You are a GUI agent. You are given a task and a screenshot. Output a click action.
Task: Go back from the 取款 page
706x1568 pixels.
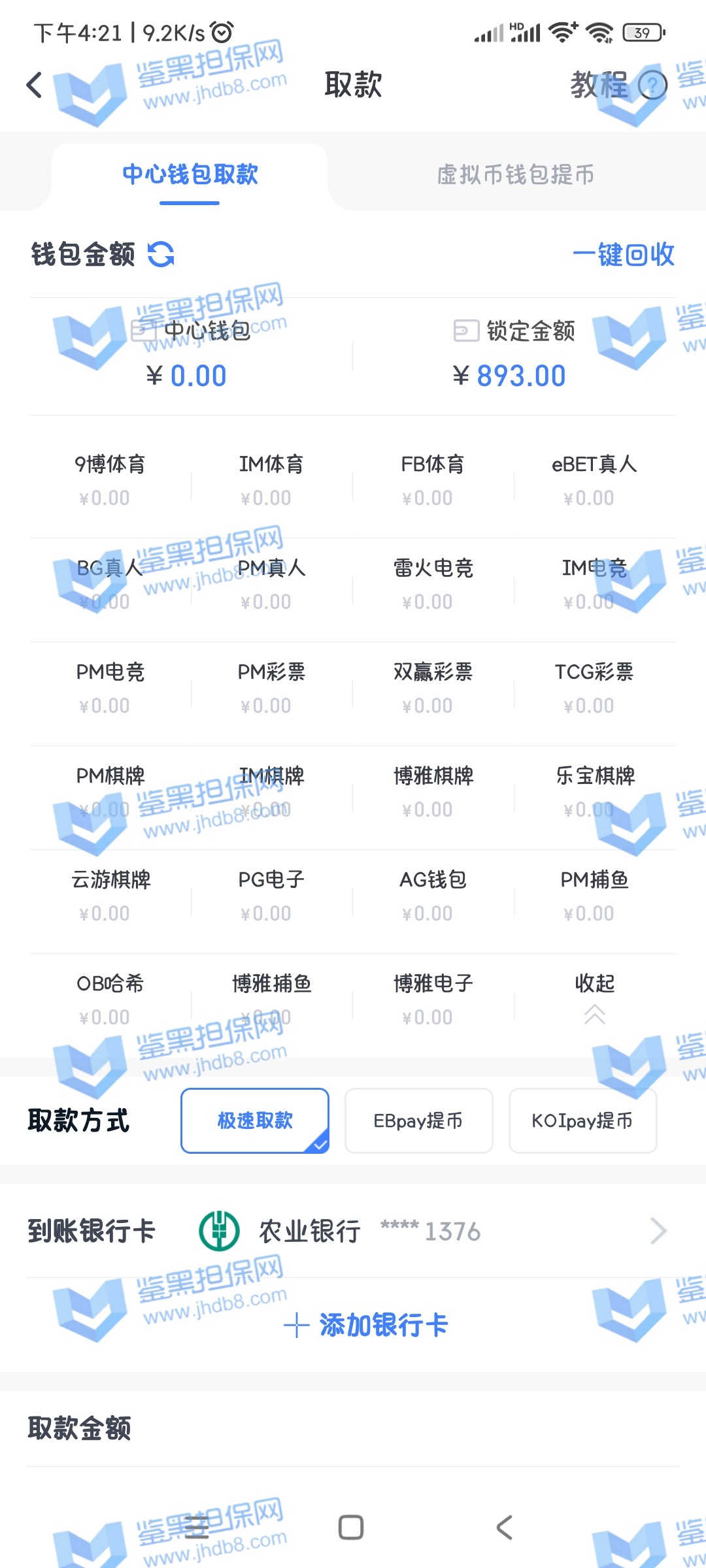point(34,85)
